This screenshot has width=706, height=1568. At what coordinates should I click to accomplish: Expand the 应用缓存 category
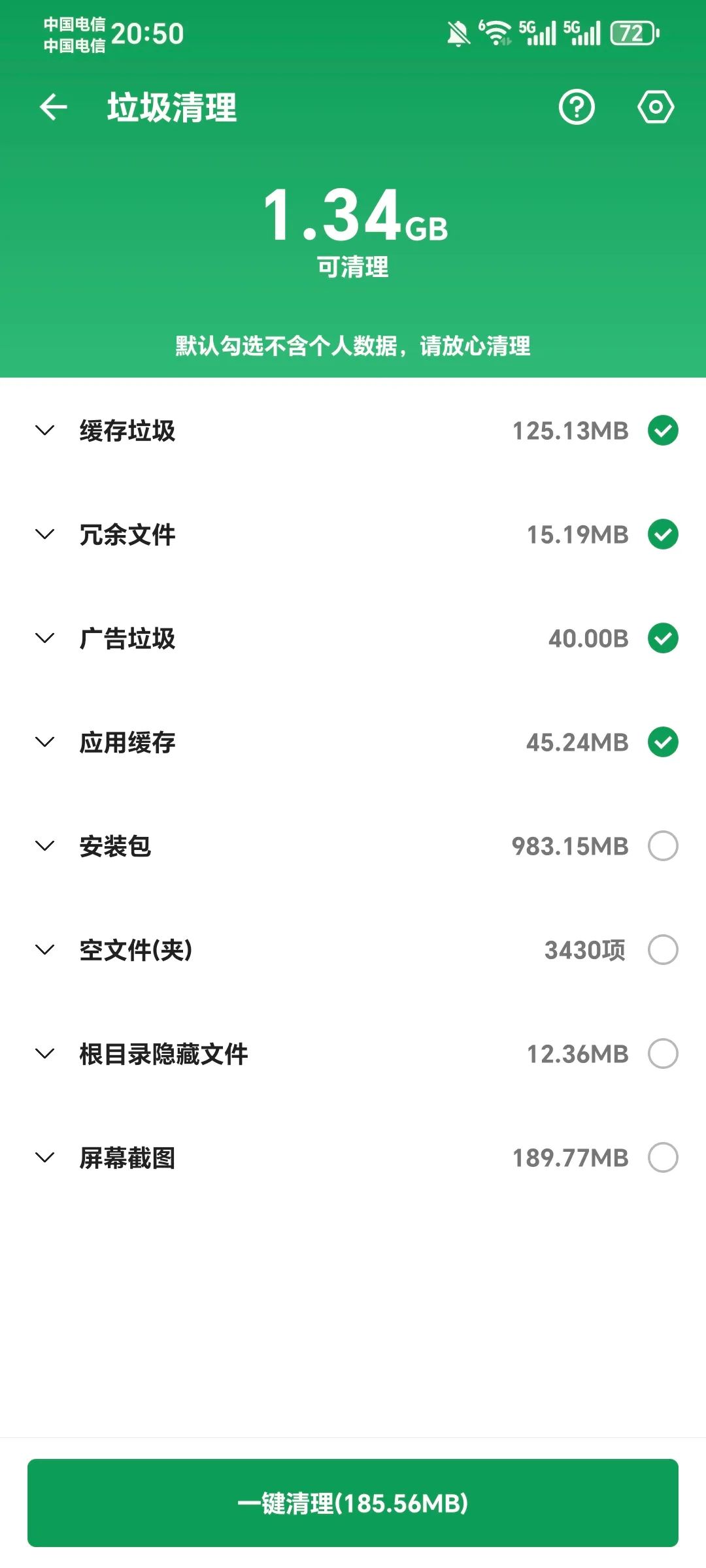(44, 742)
